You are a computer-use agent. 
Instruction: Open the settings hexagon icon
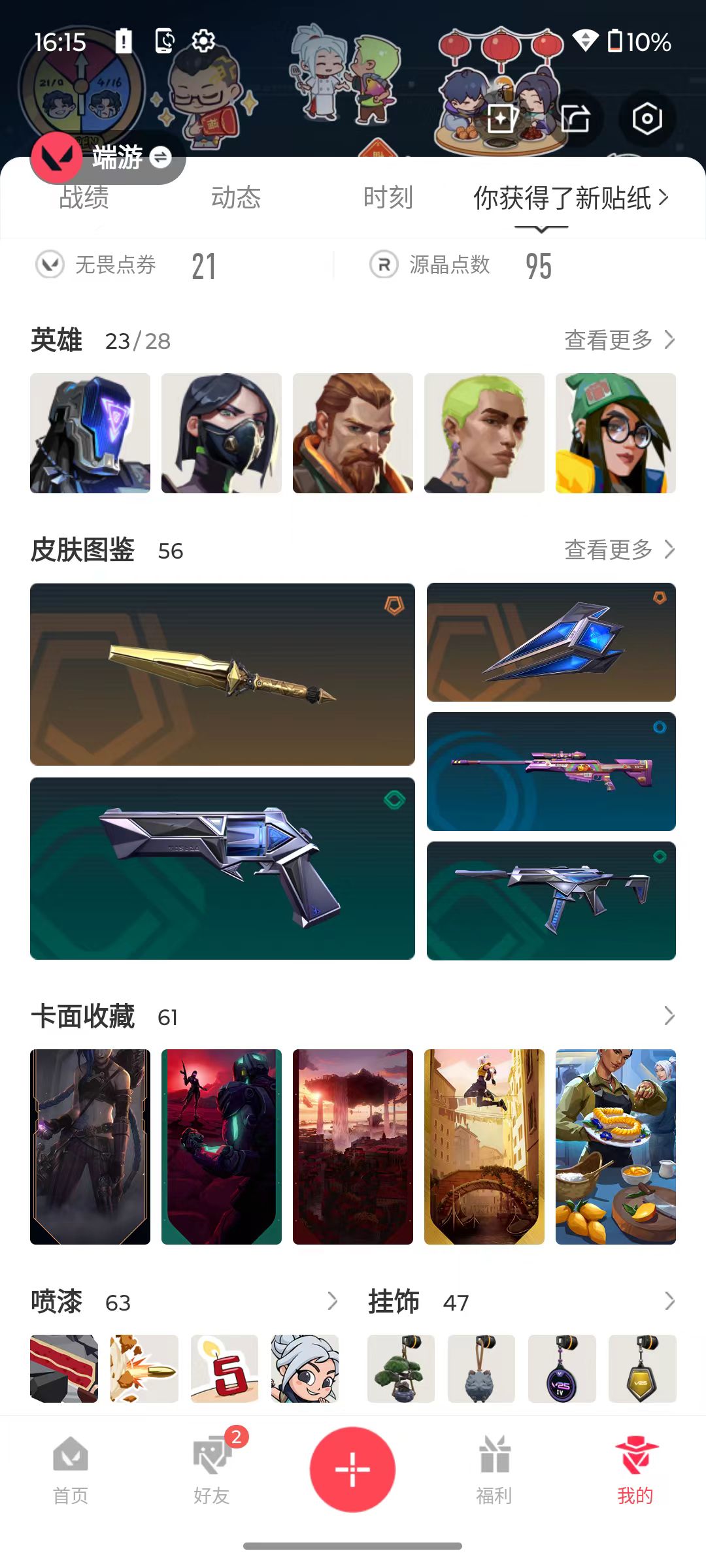[647, 119]
